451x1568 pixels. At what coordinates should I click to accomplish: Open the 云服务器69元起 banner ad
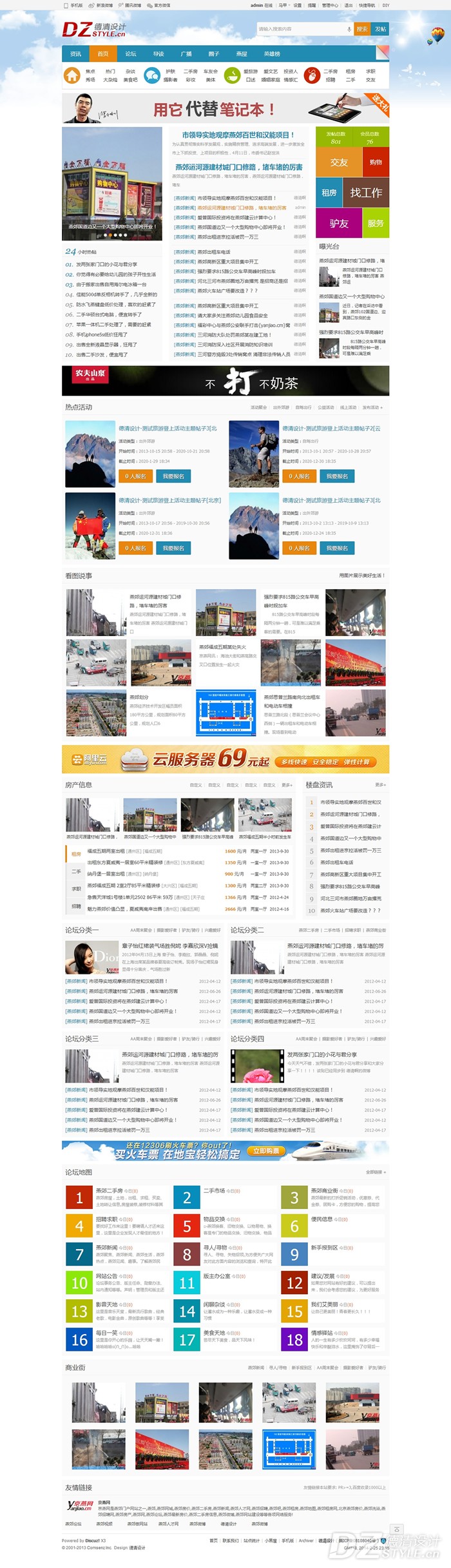[x=225, y=759]
